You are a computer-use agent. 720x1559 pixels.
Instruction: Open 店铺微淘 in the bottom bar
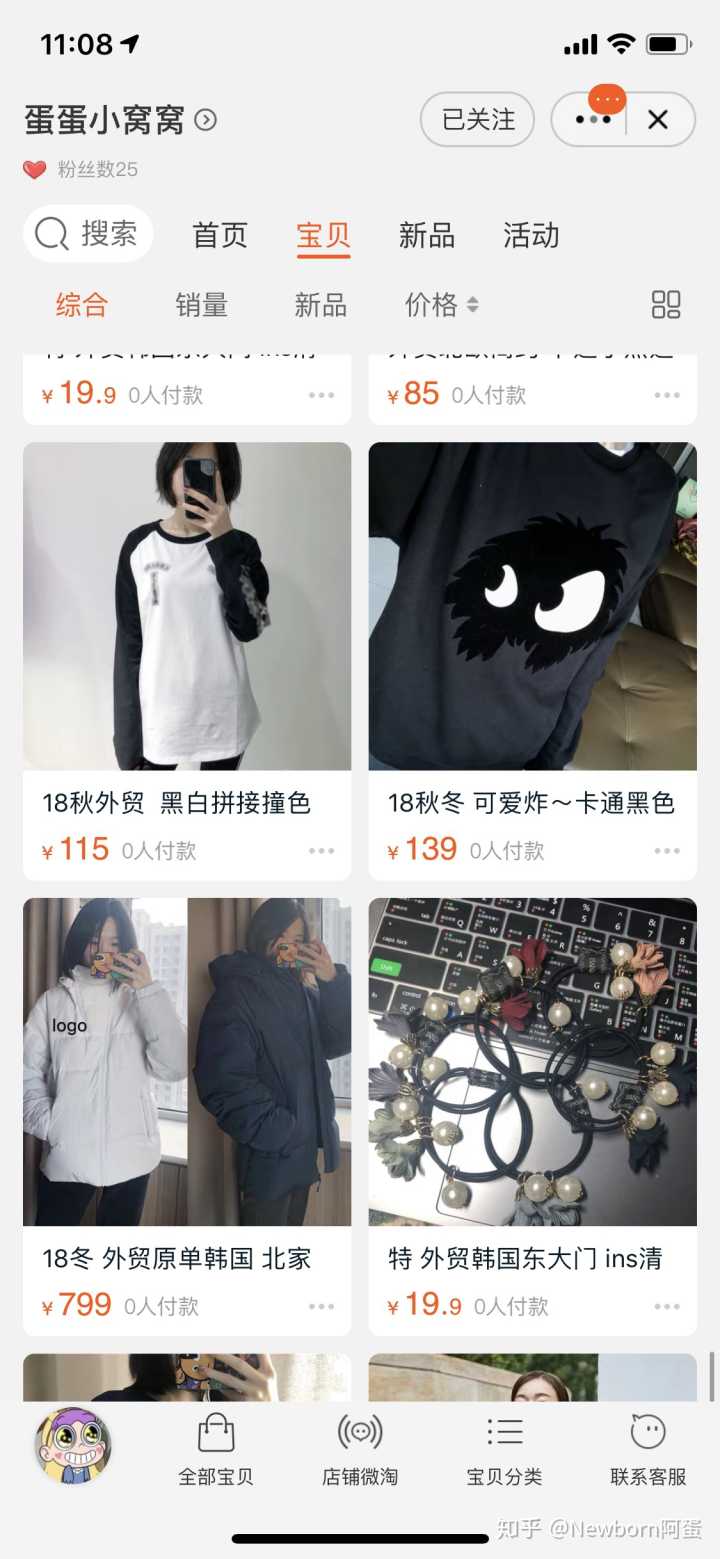(360, 1450)
